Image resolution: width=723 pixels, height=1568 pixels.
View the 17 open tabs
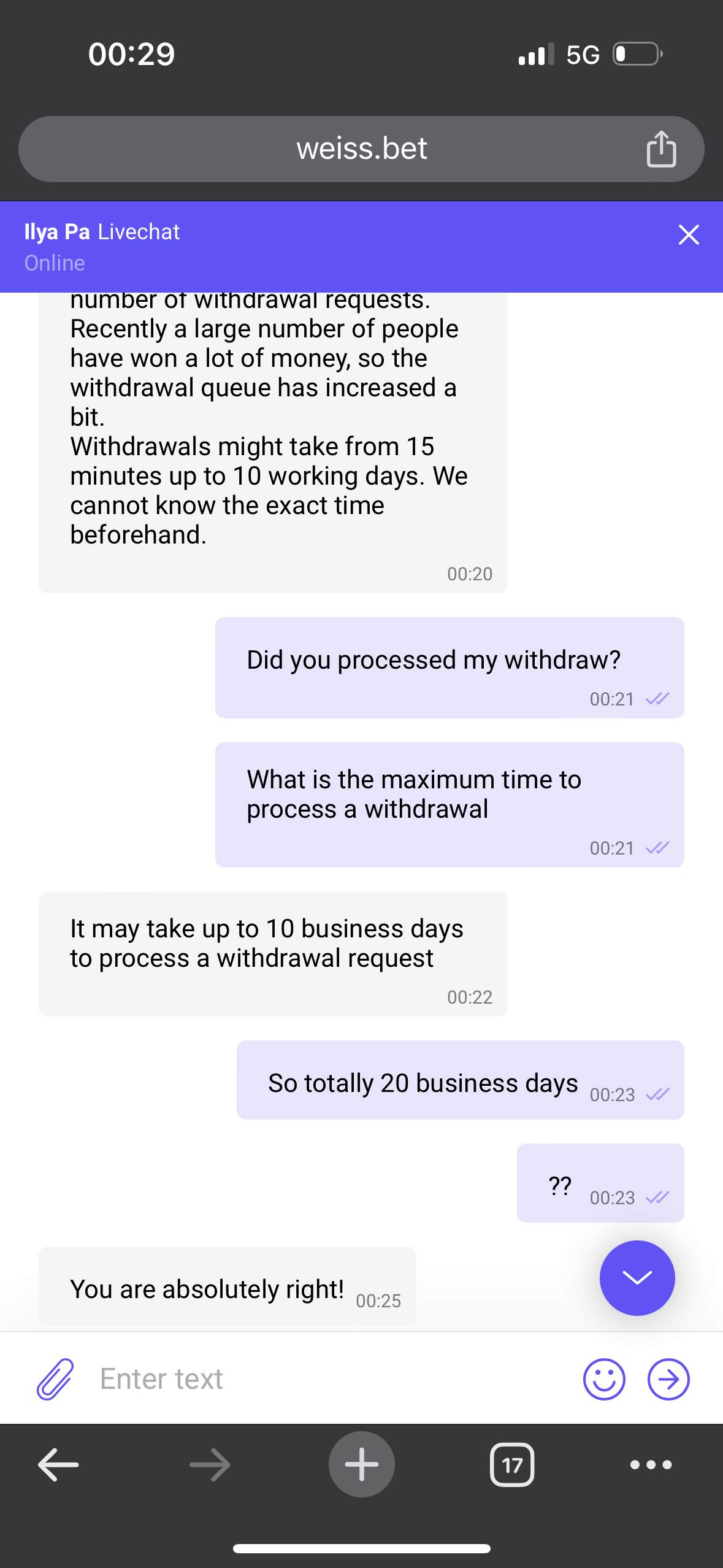[x=512, y=1465]
